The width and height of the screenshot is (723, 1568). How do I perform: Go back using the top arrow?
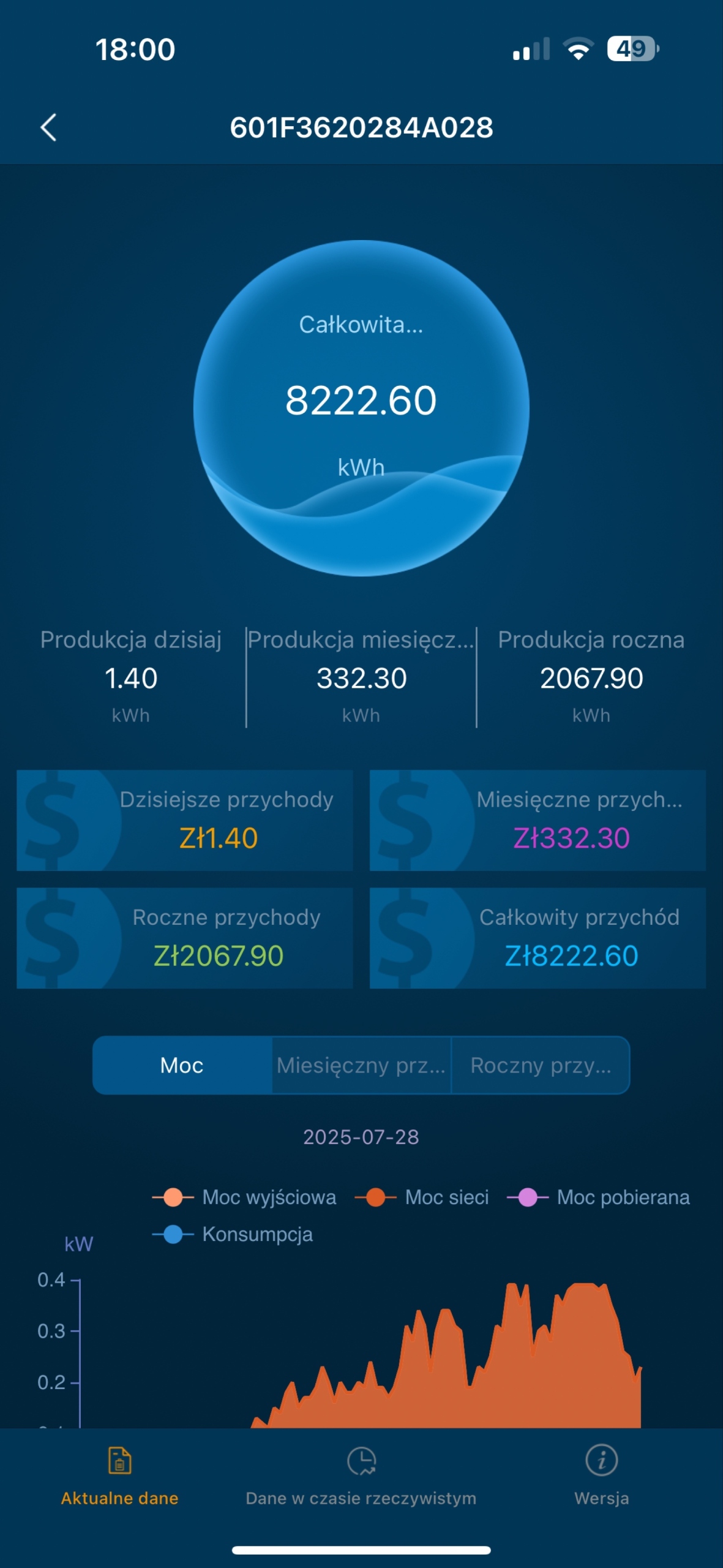click(48, 127)
